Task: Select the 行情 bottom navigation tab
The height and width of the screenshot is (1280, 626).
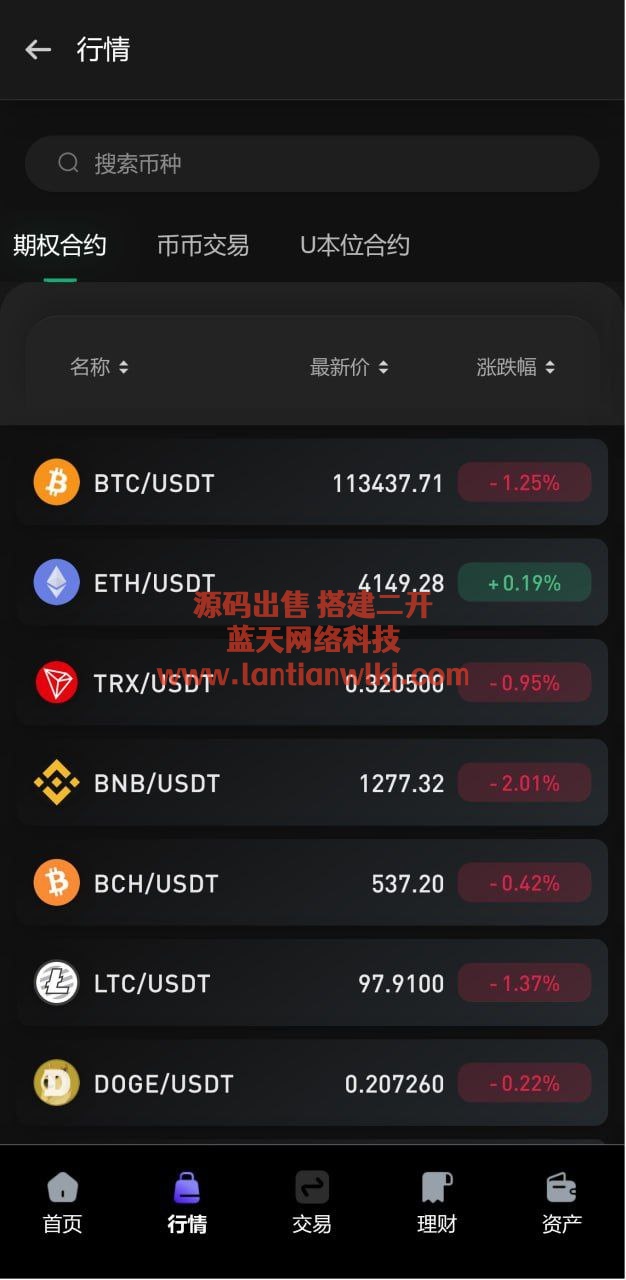Action: tap(187, 1203)
